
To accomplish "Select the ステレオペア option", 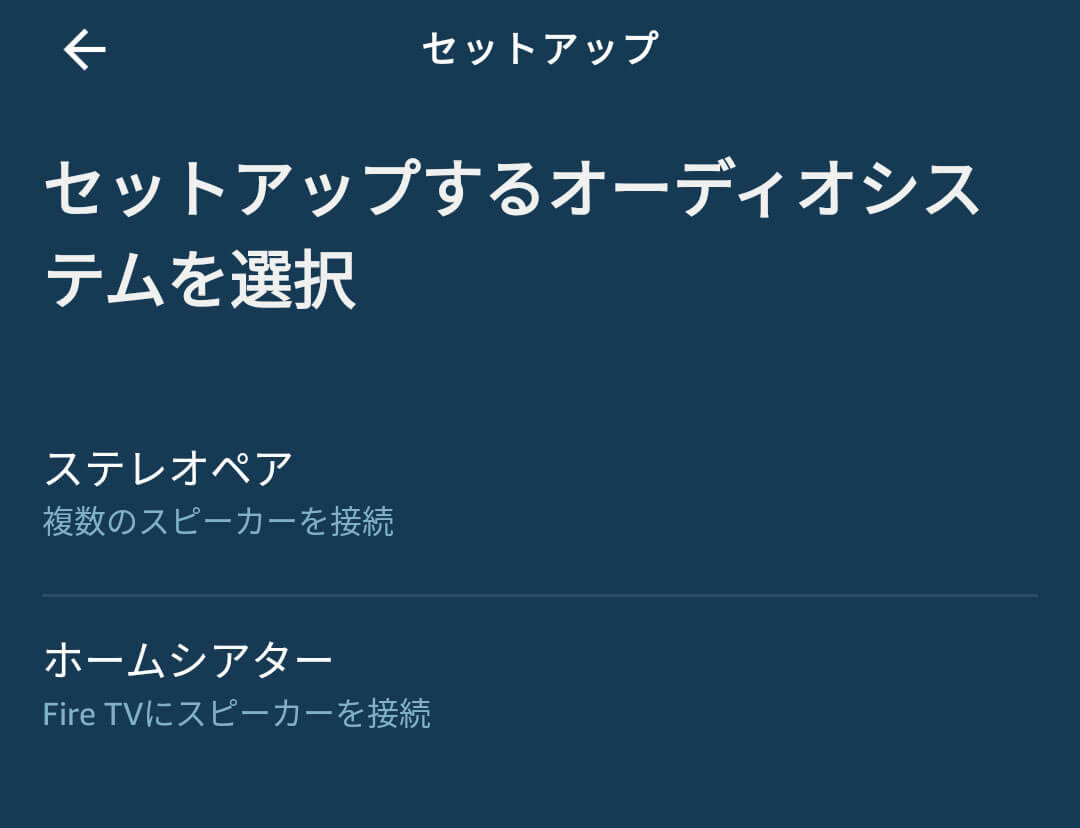I will (218, 492).
